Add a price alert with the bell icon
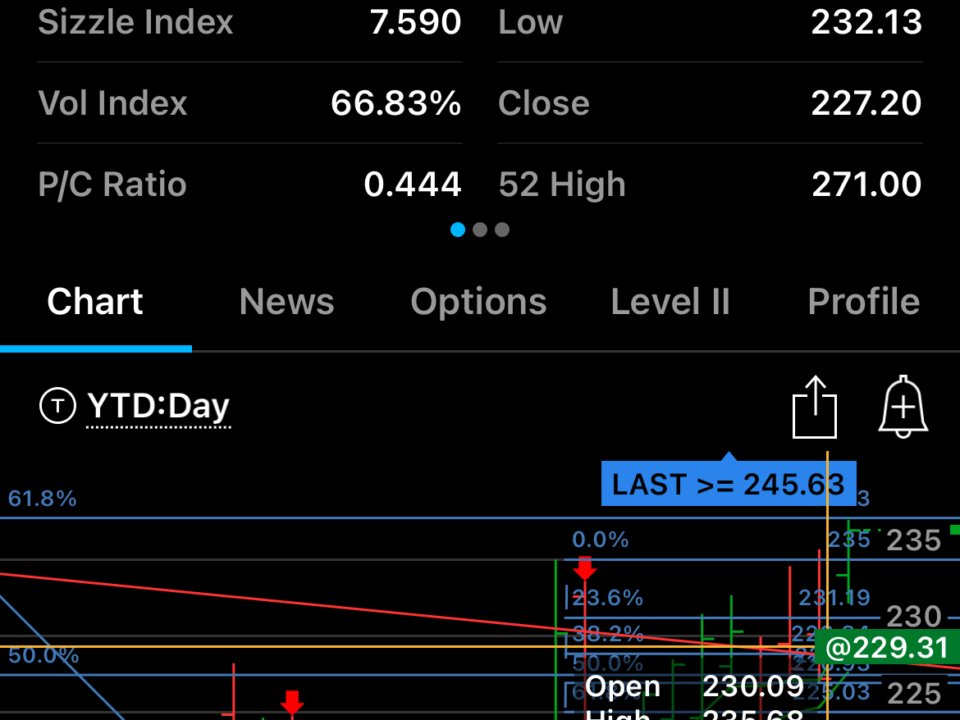This screenshot has width=960, height=720. click(903, 407)
